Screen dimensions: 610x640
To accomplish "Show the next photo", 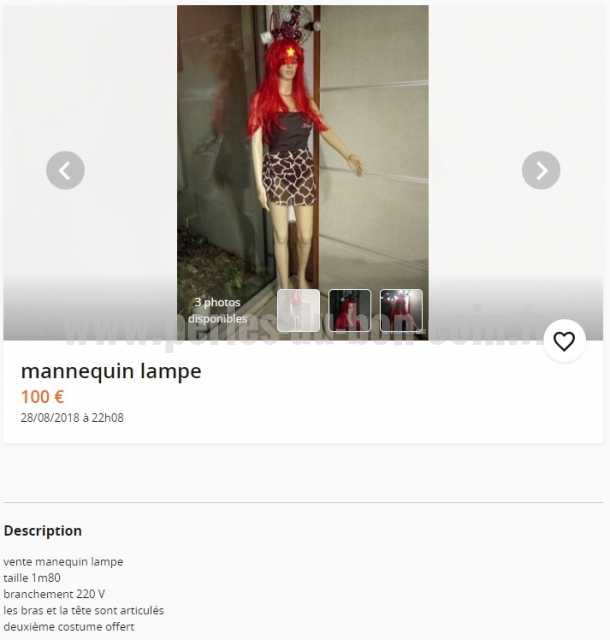I will [541, 170].
